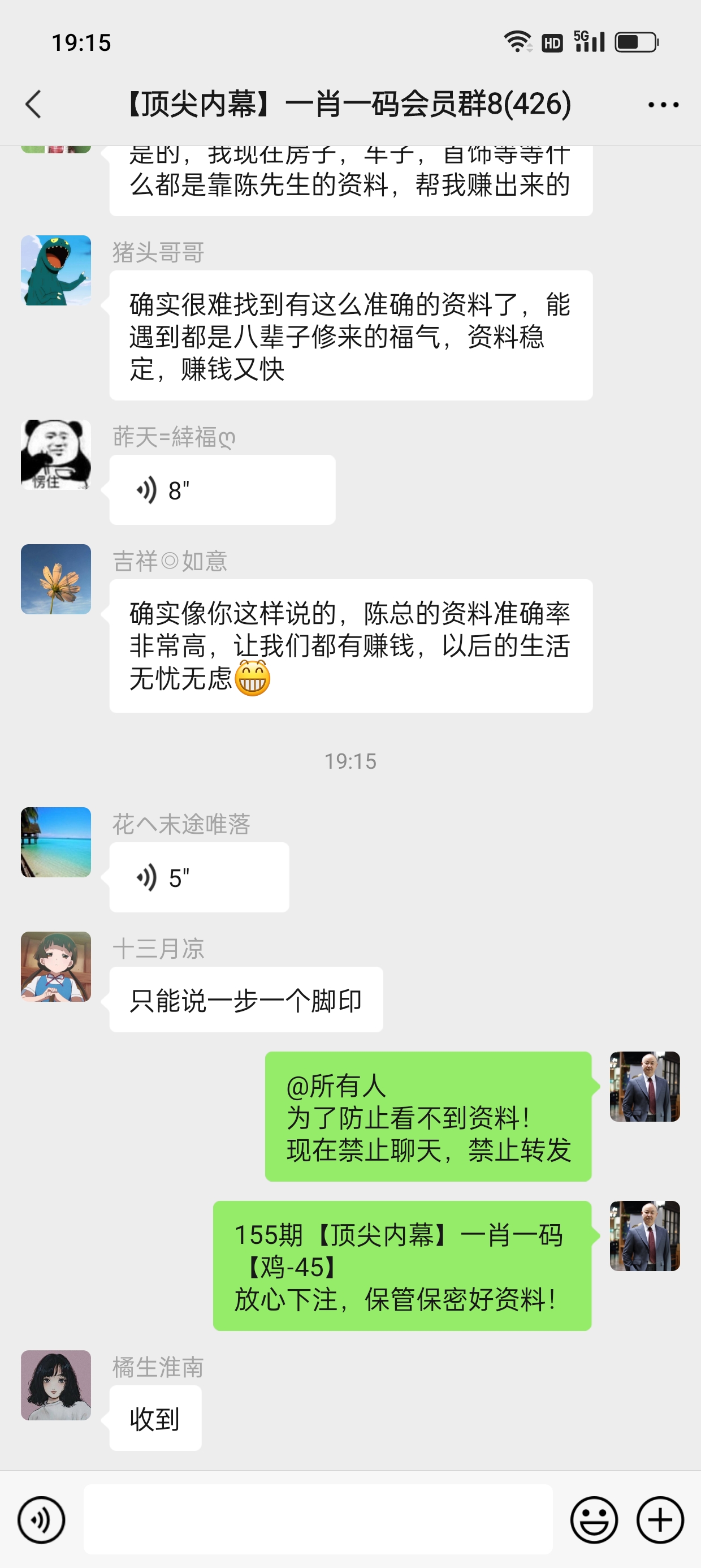Tap the message text field

[318, 1519]
